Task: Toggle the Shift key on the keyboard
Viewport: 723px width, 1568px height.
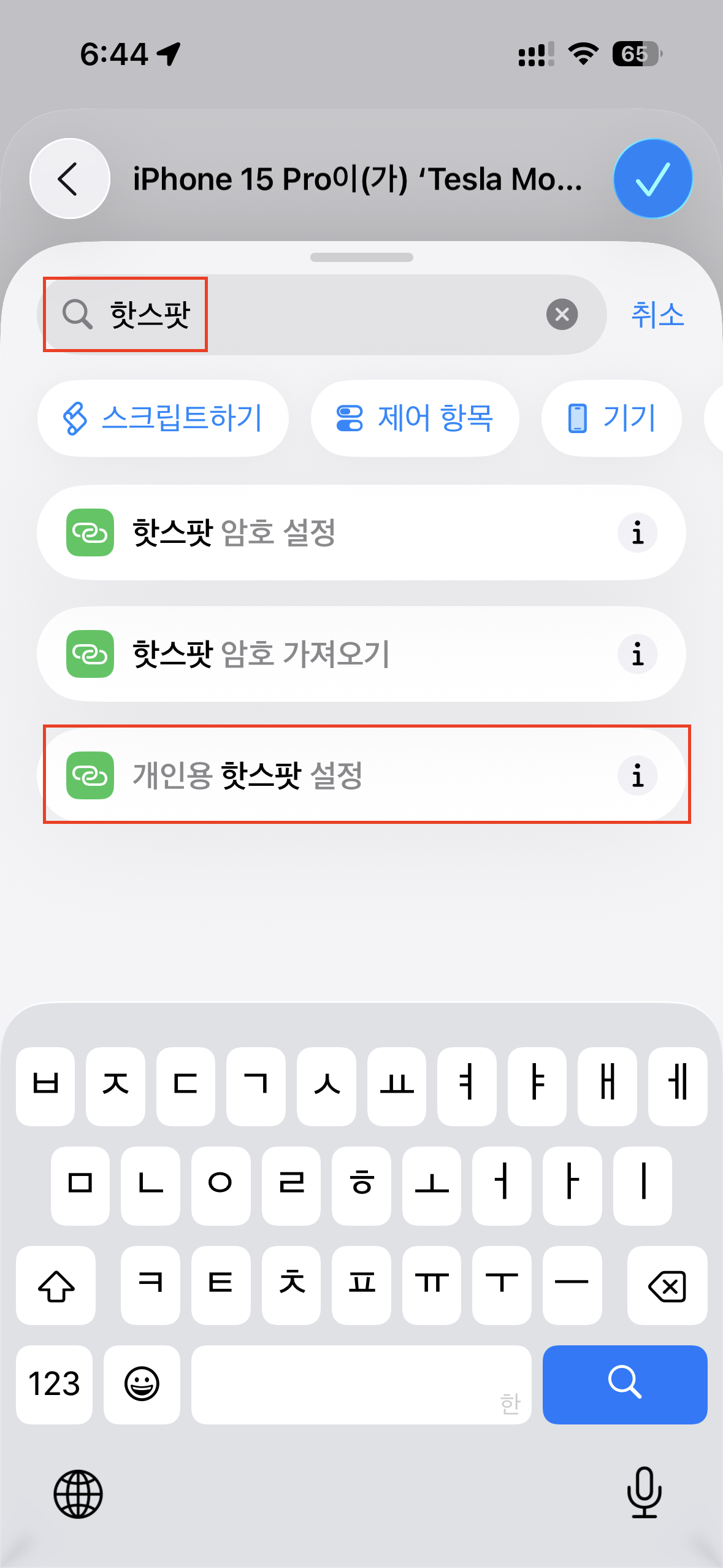Action: click(57, 1286)
